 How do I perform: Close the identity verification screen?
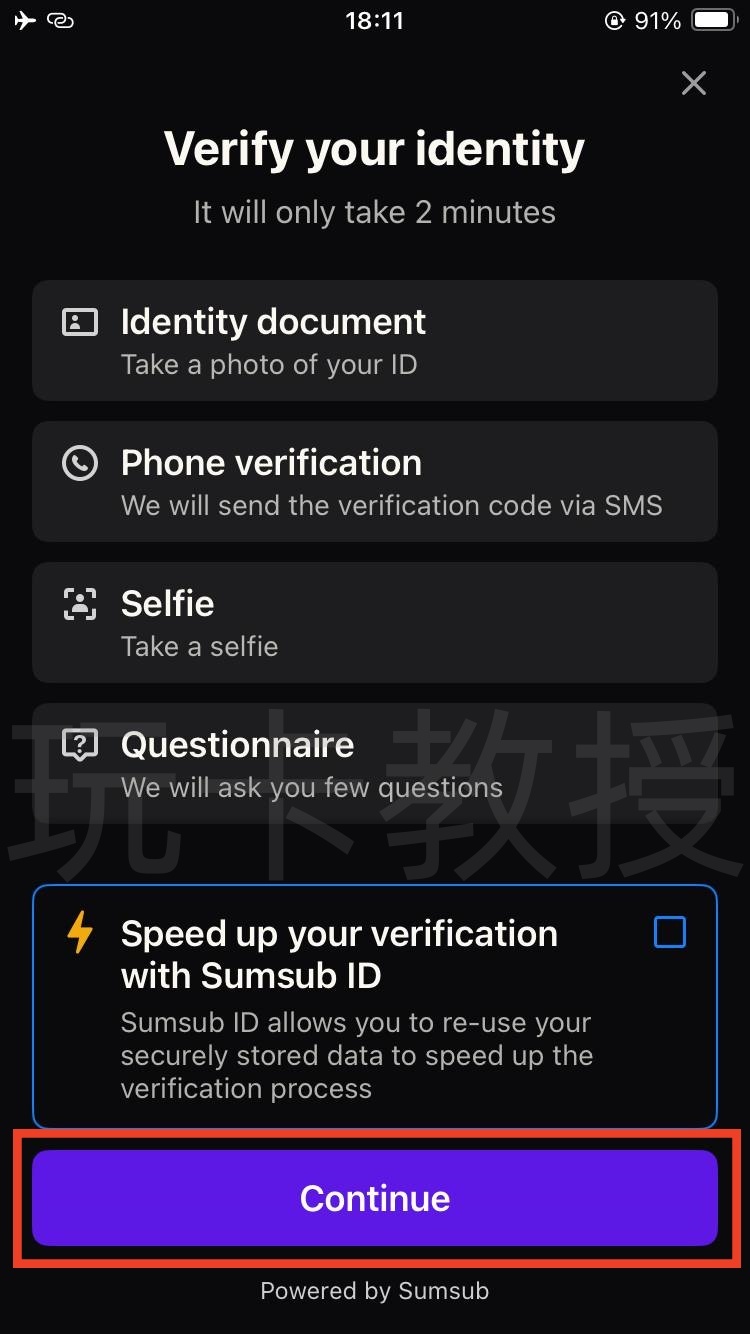(x=693, y=83)
